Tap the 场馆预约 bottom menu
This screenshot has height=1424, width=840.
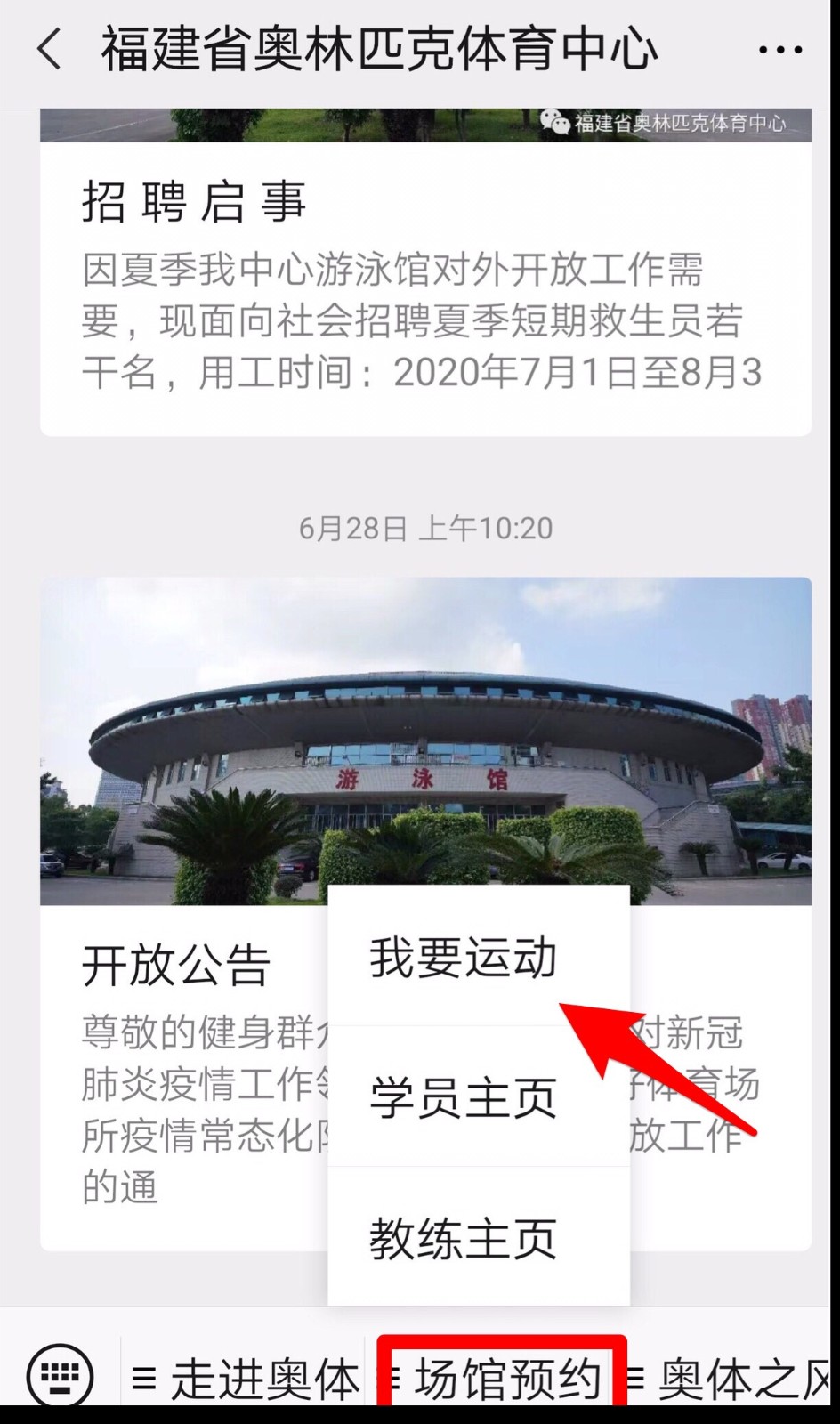click(x=503, y=1379)
